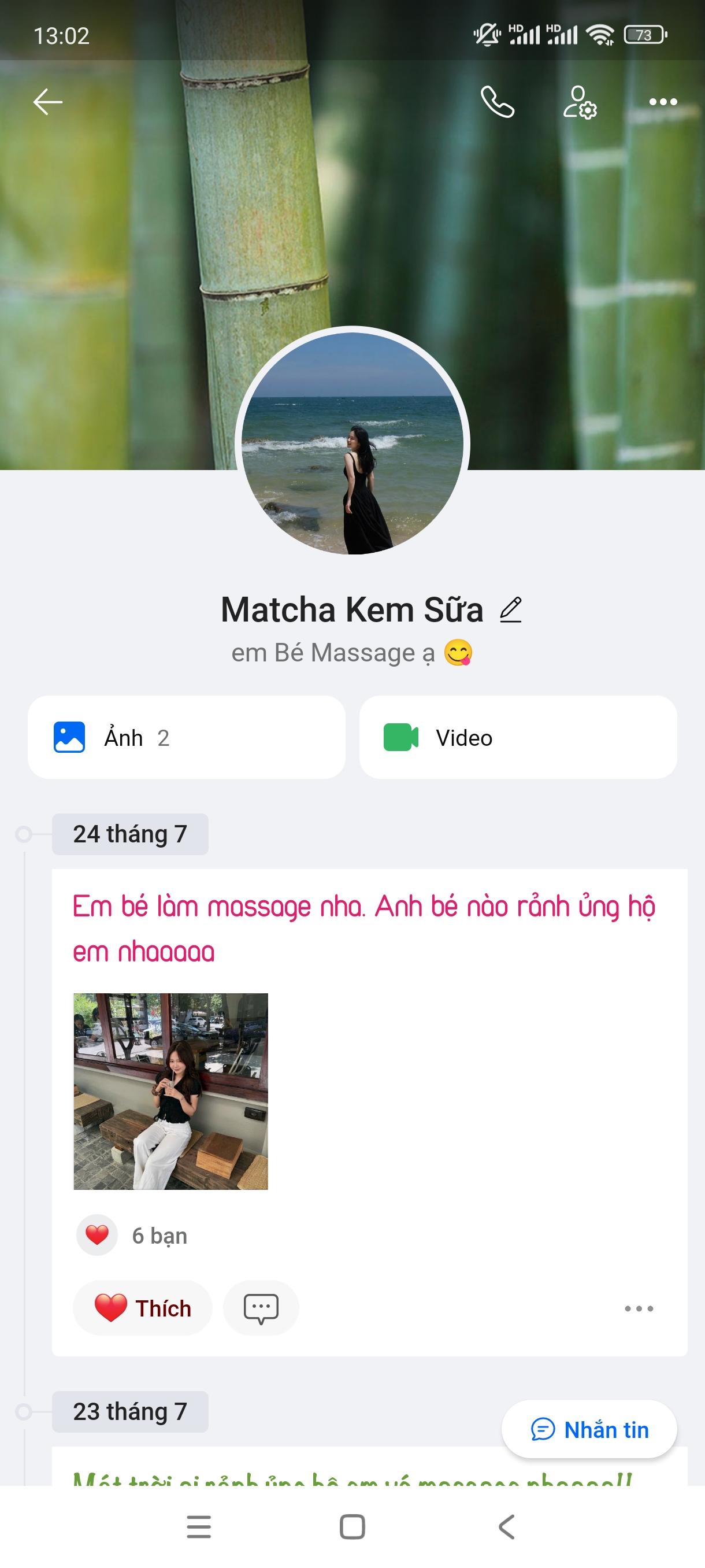See the 6 bạn who liked the post
This screenshot has width=705, height=1568.
click(x=159, y=1235)
